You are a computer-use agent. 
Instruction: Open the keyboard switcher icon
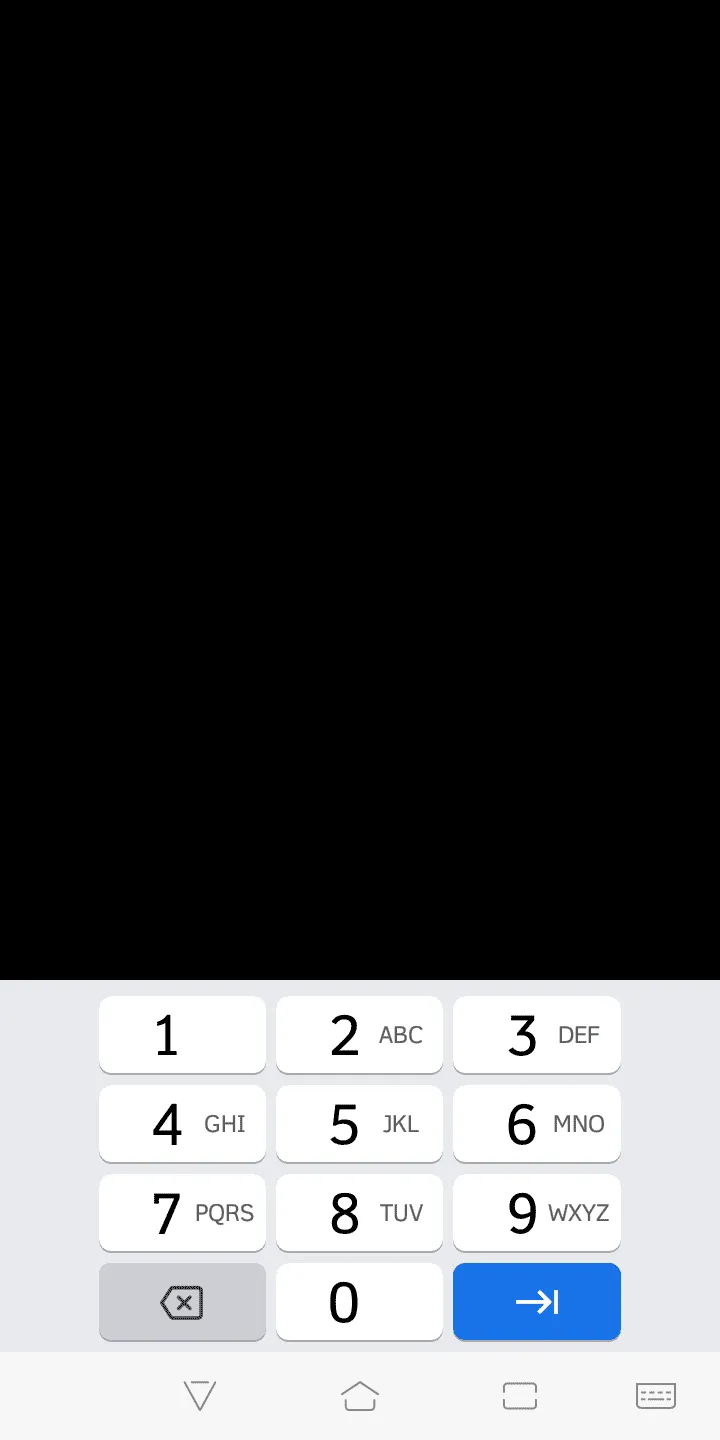656,1395
